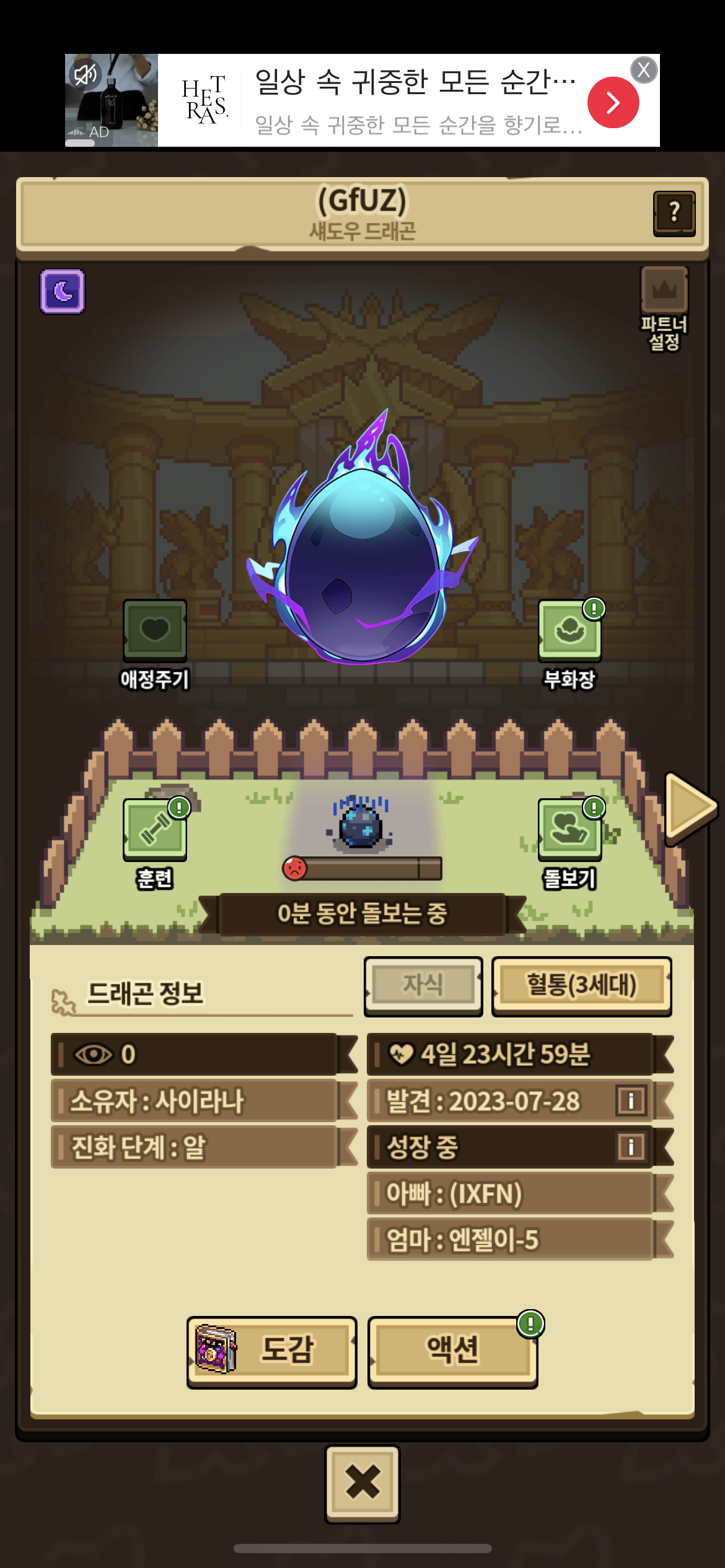
Task: Open the ad's red arrow button
Action: point(613,102)
